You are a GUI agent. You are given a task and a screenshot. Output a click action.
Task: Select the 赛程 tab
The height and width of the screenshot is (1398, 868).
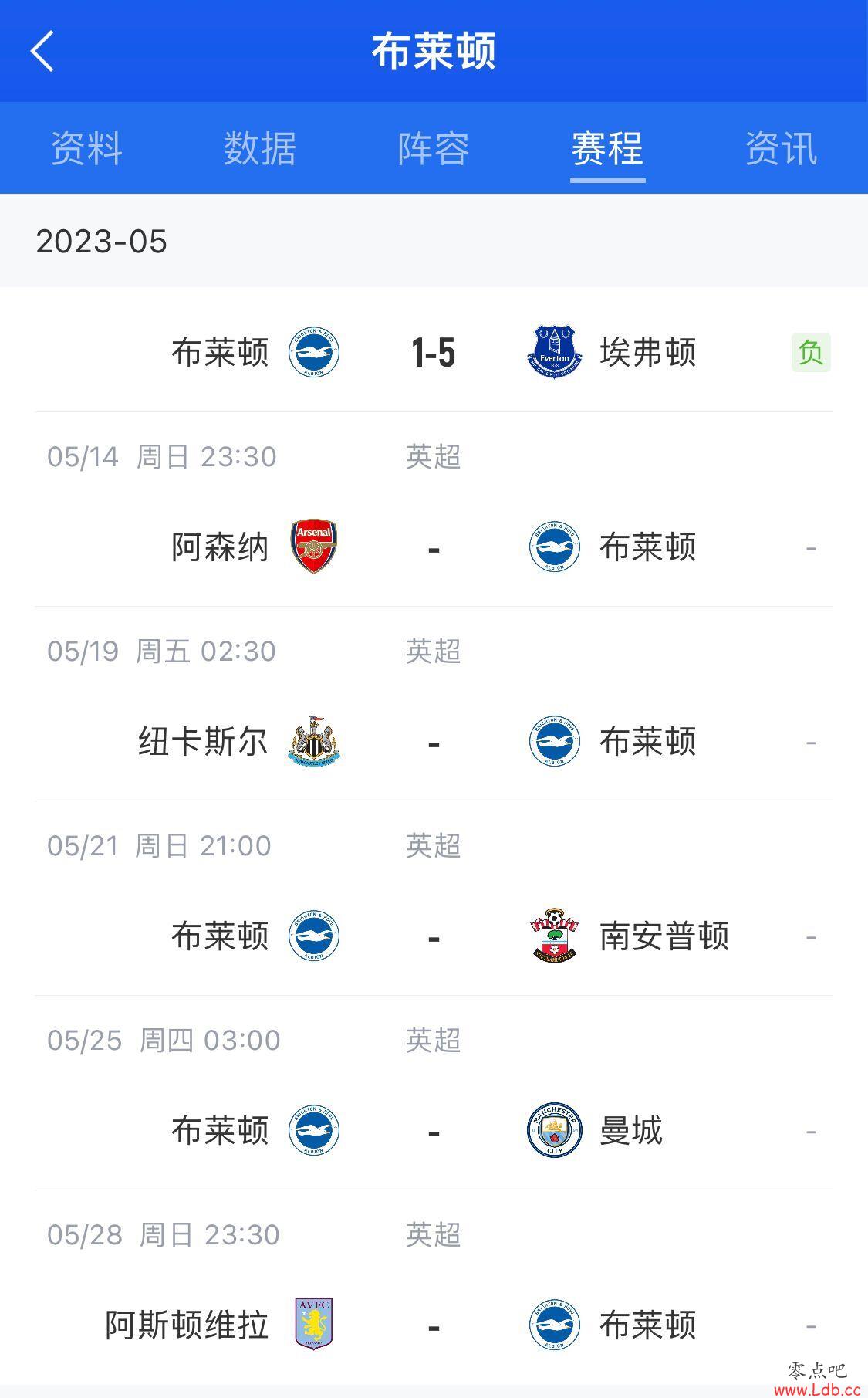[x=607, y=148]
